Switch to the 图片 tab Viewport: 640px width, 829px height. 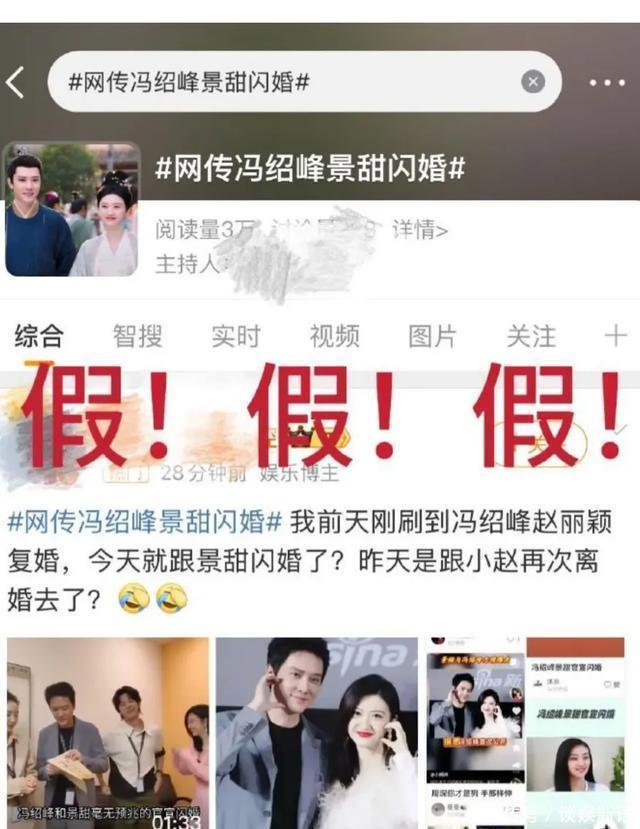pyautogui.click(x=432, y=336)
